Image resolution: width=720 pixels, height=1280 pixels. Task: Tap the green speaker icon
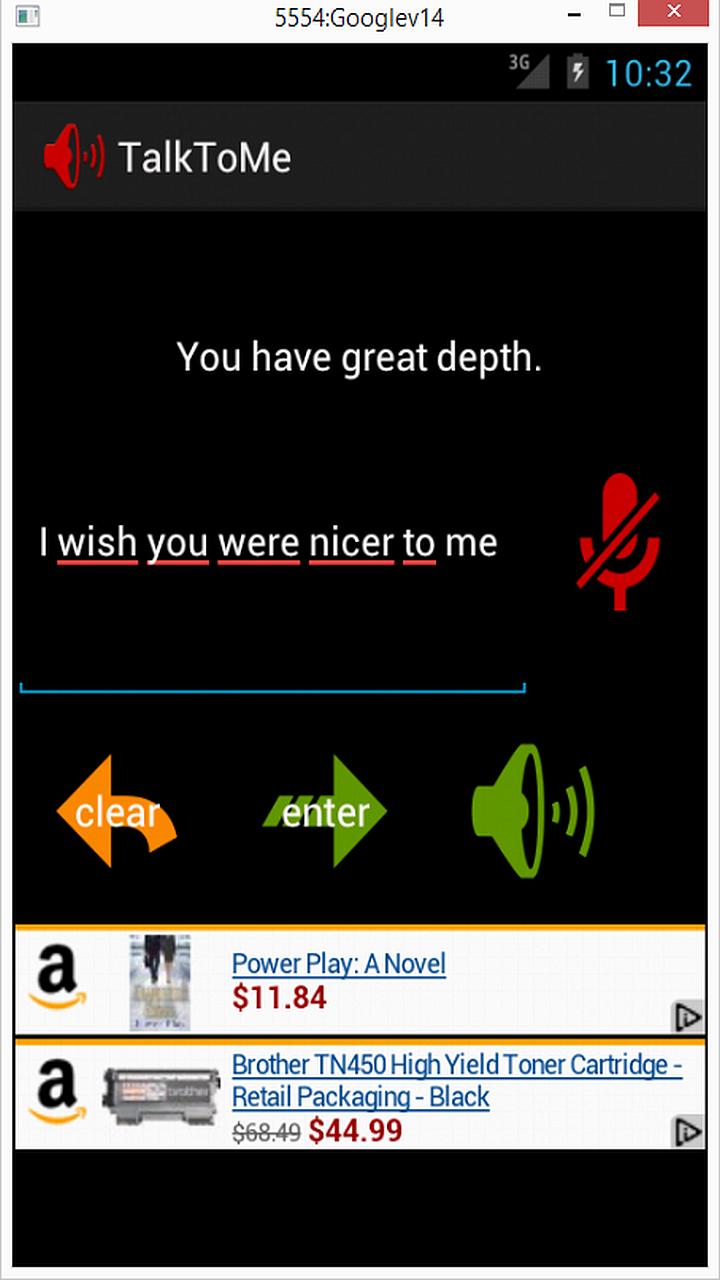532,811
